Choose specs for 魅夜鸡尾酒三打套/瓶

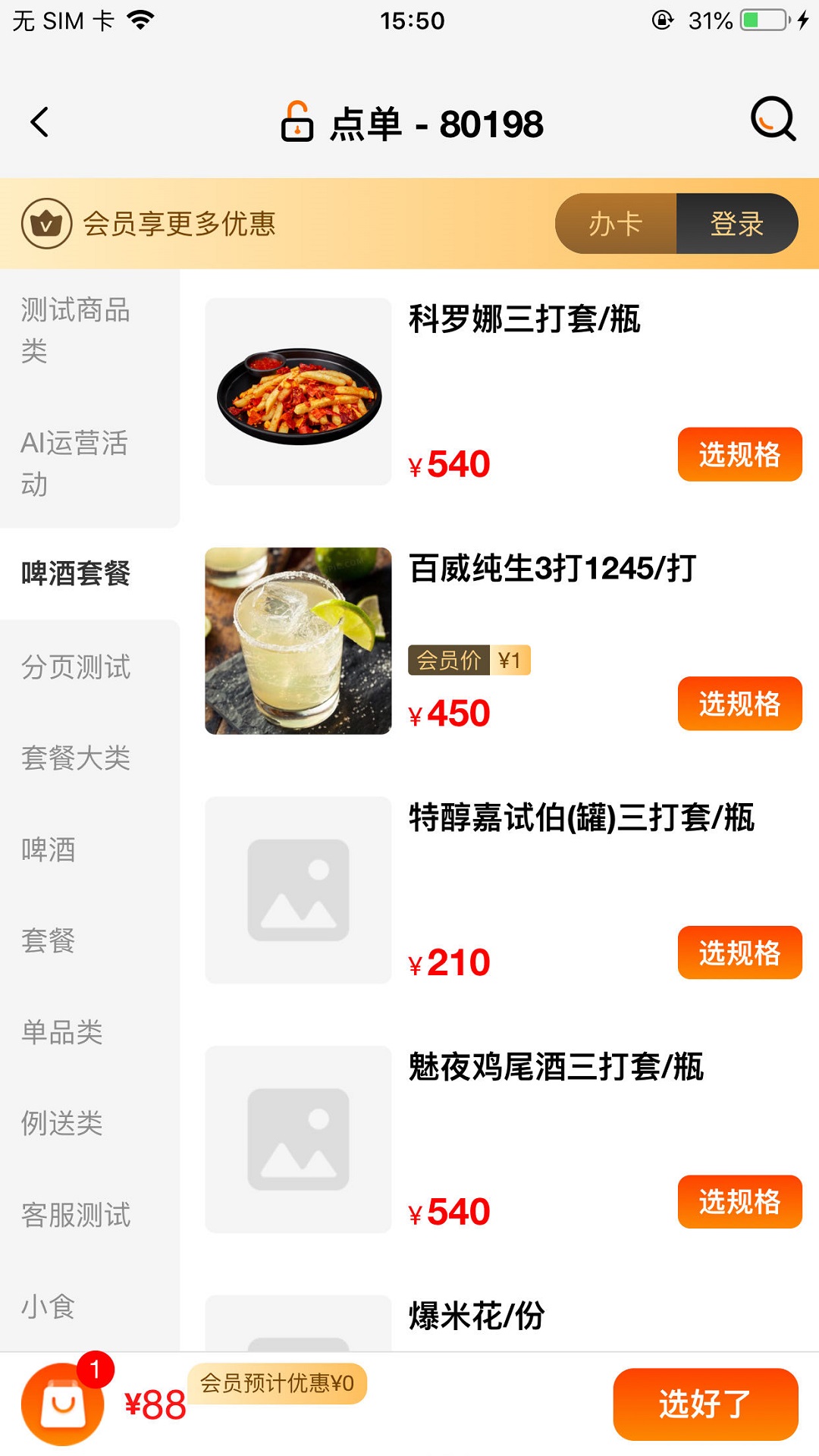point(739,1202)
